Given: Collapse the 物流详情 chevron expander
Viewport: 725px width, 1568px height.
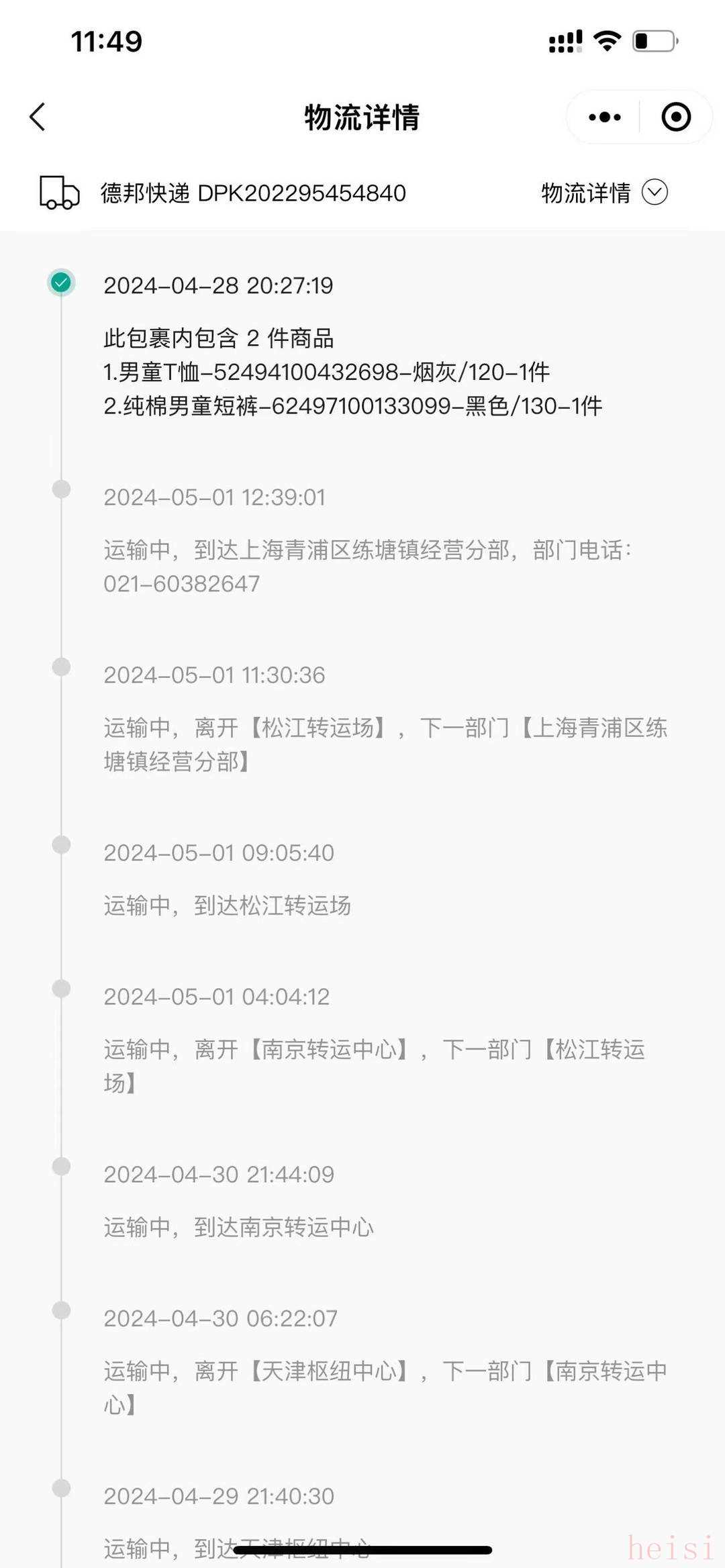Looking at the screenshot, I should 655,193.
